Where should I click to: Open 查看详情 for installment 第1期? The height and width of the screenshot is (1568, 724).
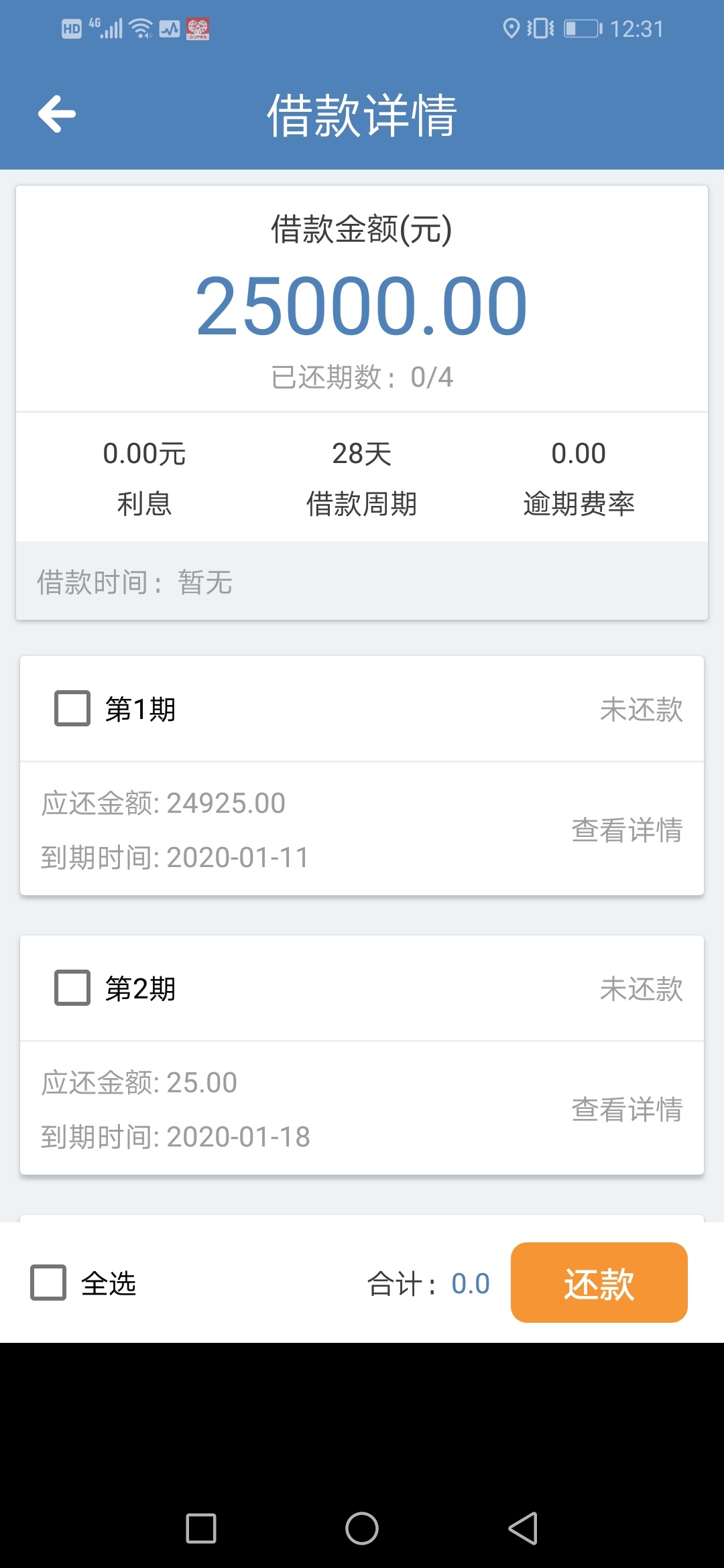pyautogui.click(x=627, y=830)
